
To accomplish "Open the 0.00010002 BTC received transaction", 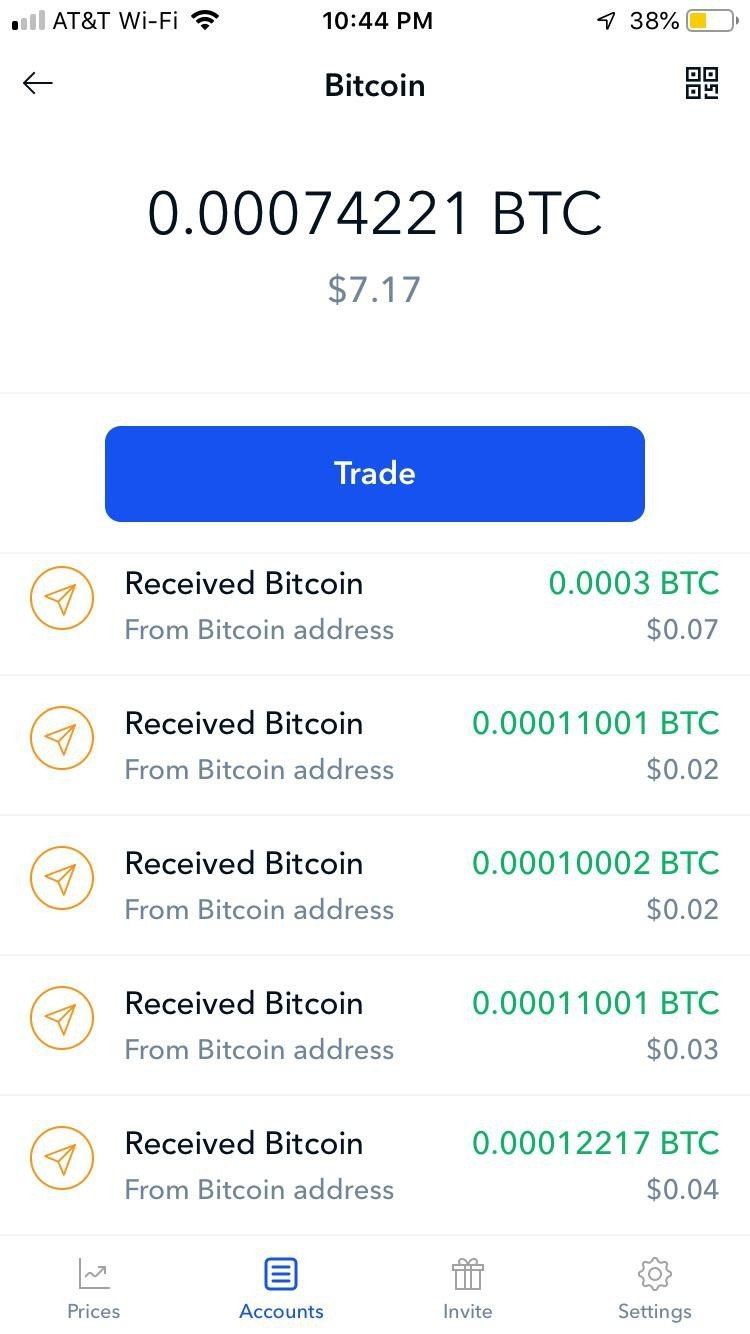I will (x=374, y=886).
